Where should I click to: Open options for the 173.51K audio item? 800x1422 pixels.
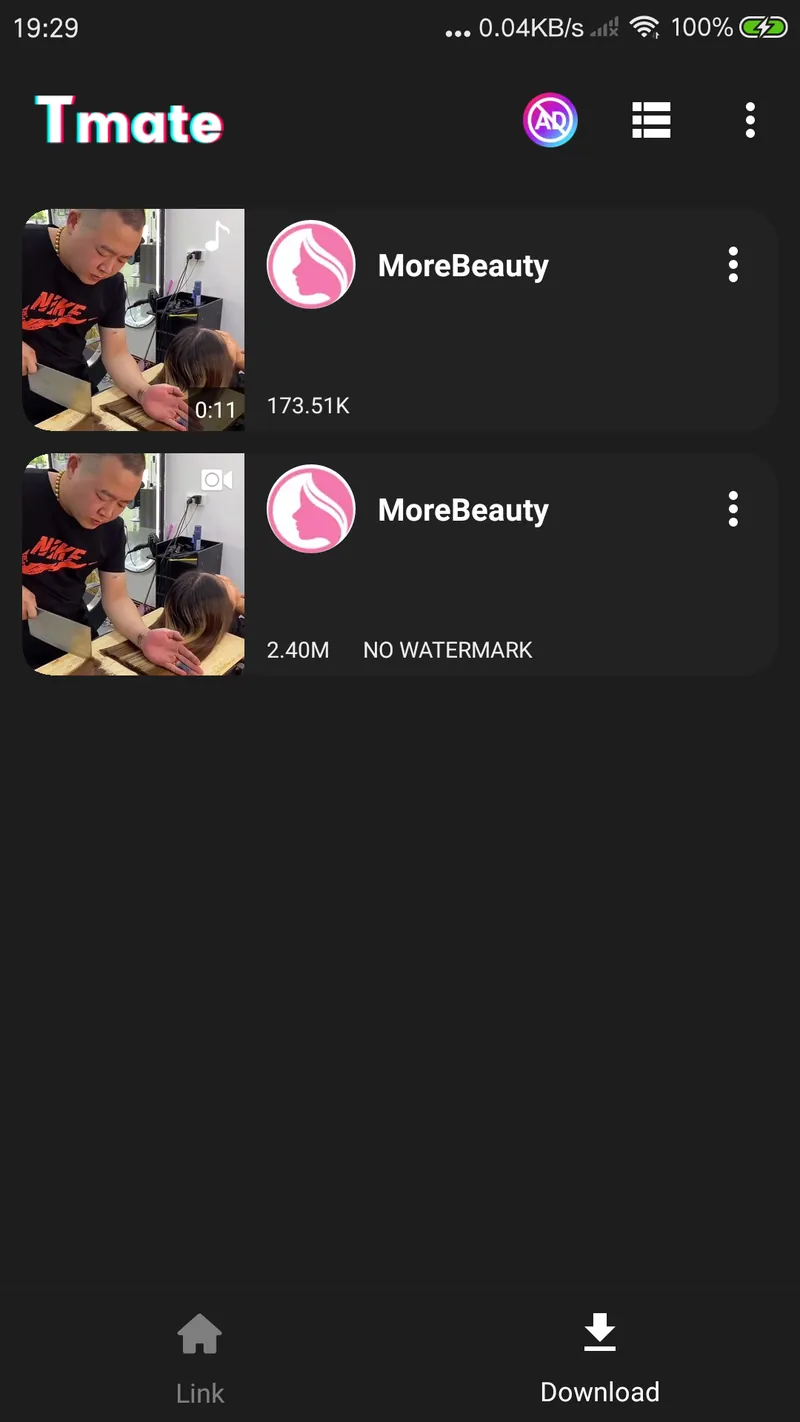[x=733, y=265]
